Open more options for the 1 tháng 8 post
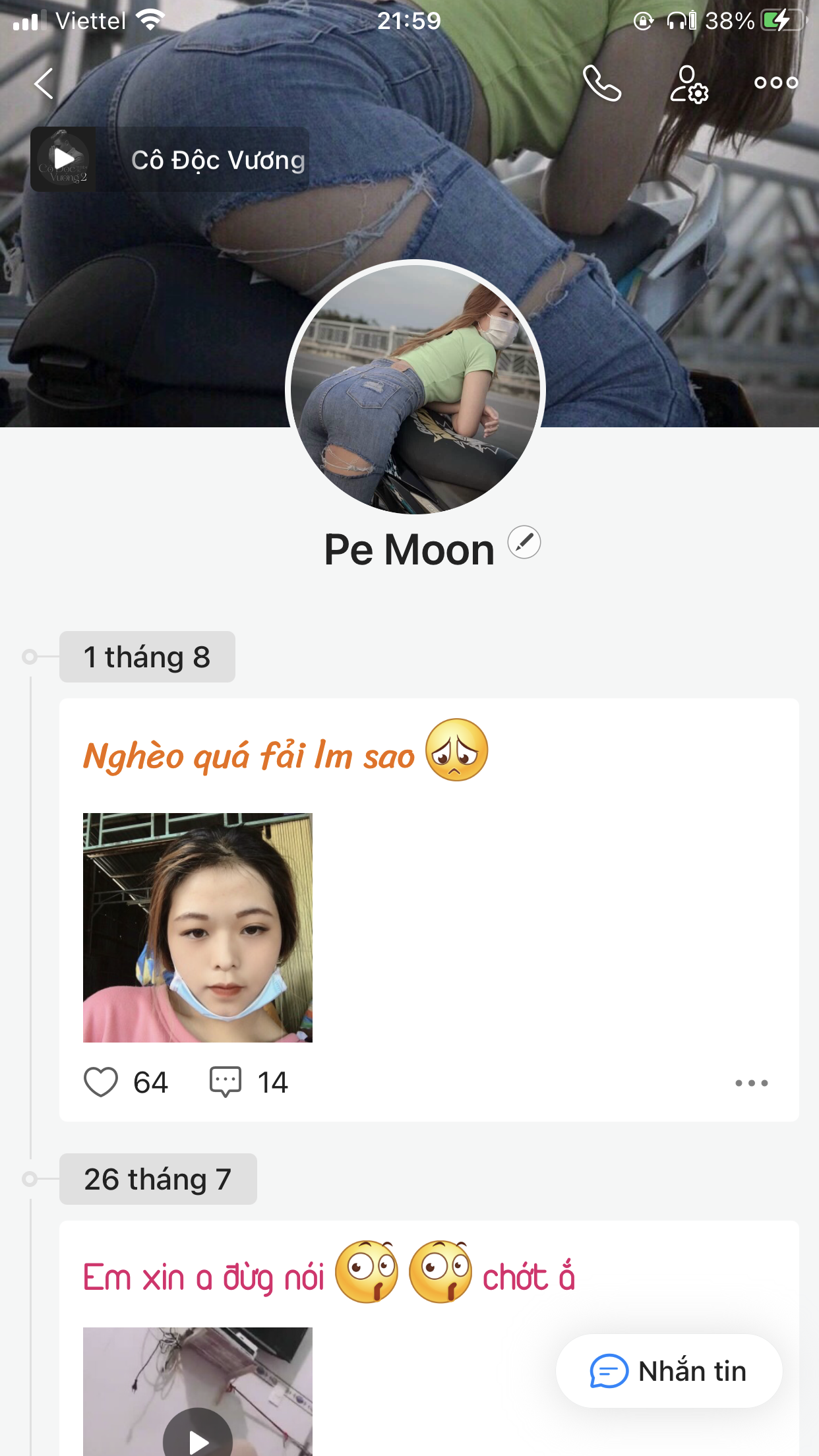This screenshot has height=1456, width=819. [x=752, y=1083]
